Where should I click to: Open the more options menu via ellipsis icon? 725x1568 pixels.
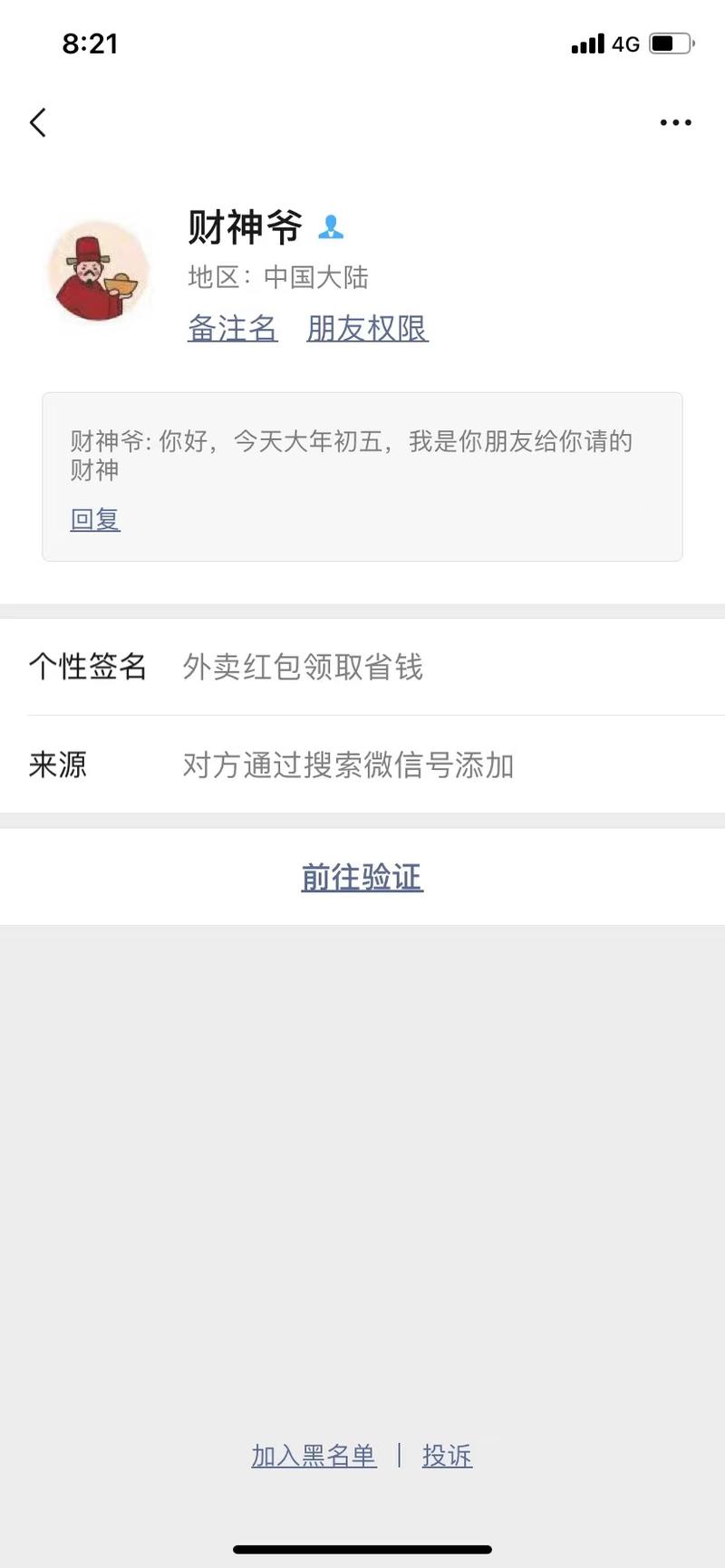point(675,121)
